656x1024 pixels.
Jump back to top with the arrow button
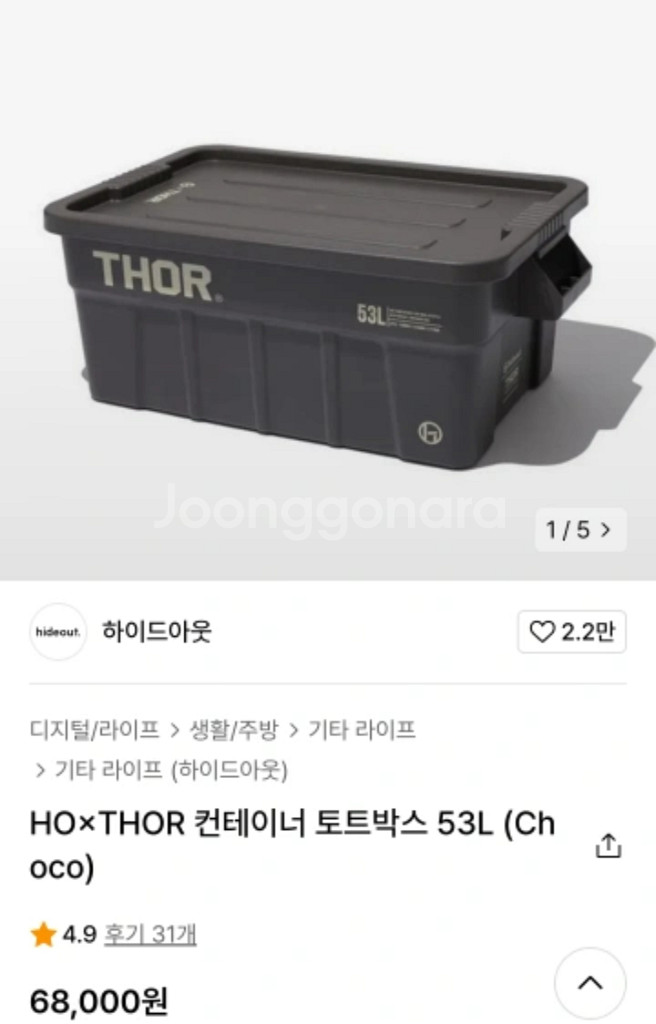click(x=590, y=983)
